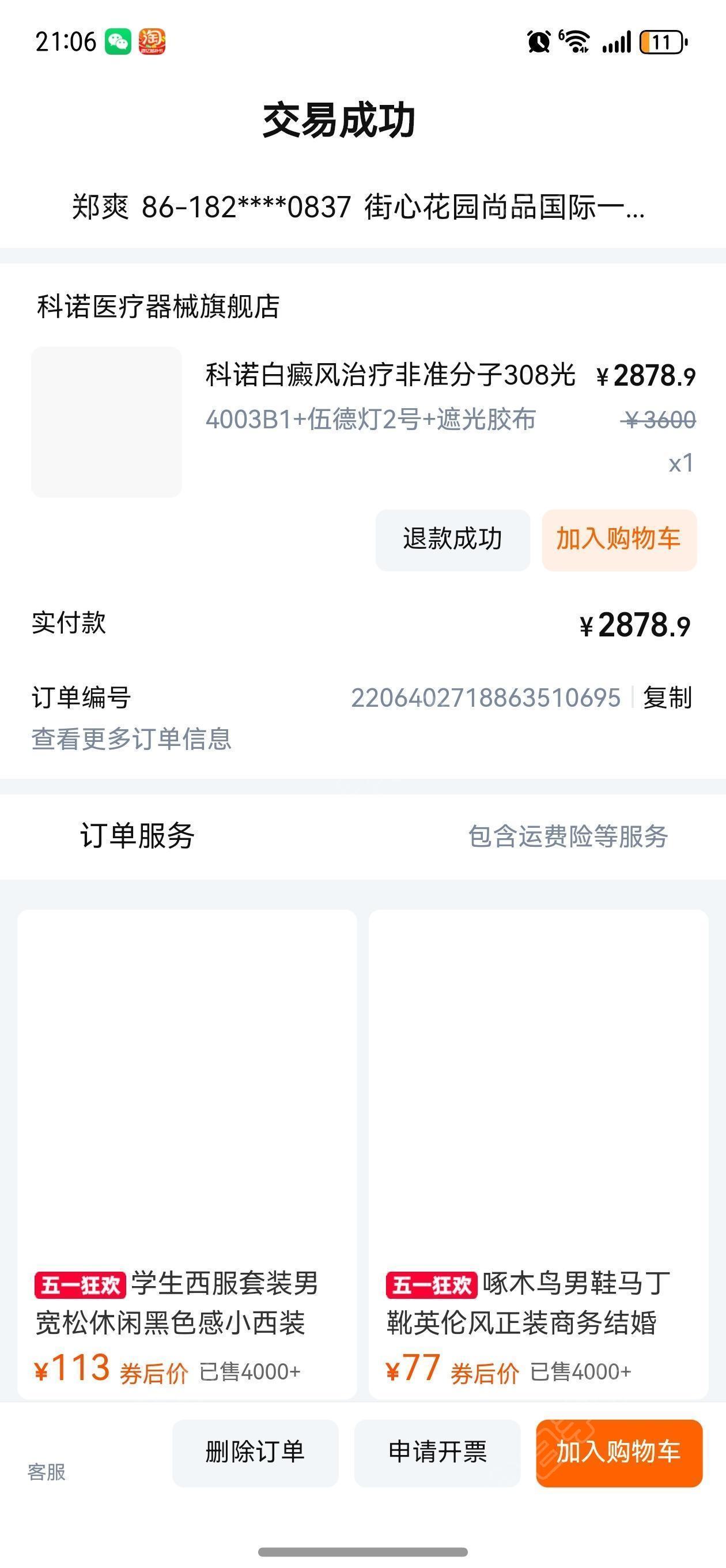Open the 订单服务 row
Screen dimensions: 726x1568
[x=362, y=836]
